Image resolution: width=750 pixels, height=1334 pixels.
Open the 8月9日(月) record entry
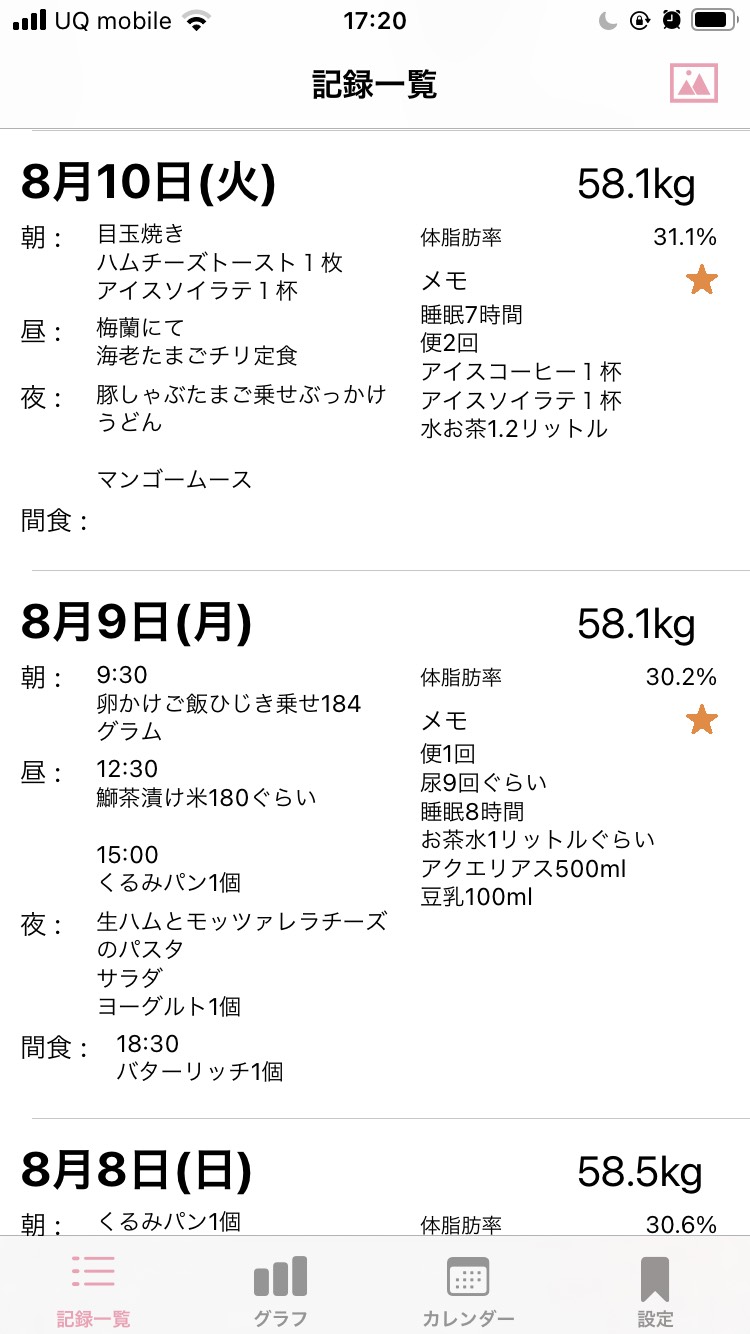point(375,844)
